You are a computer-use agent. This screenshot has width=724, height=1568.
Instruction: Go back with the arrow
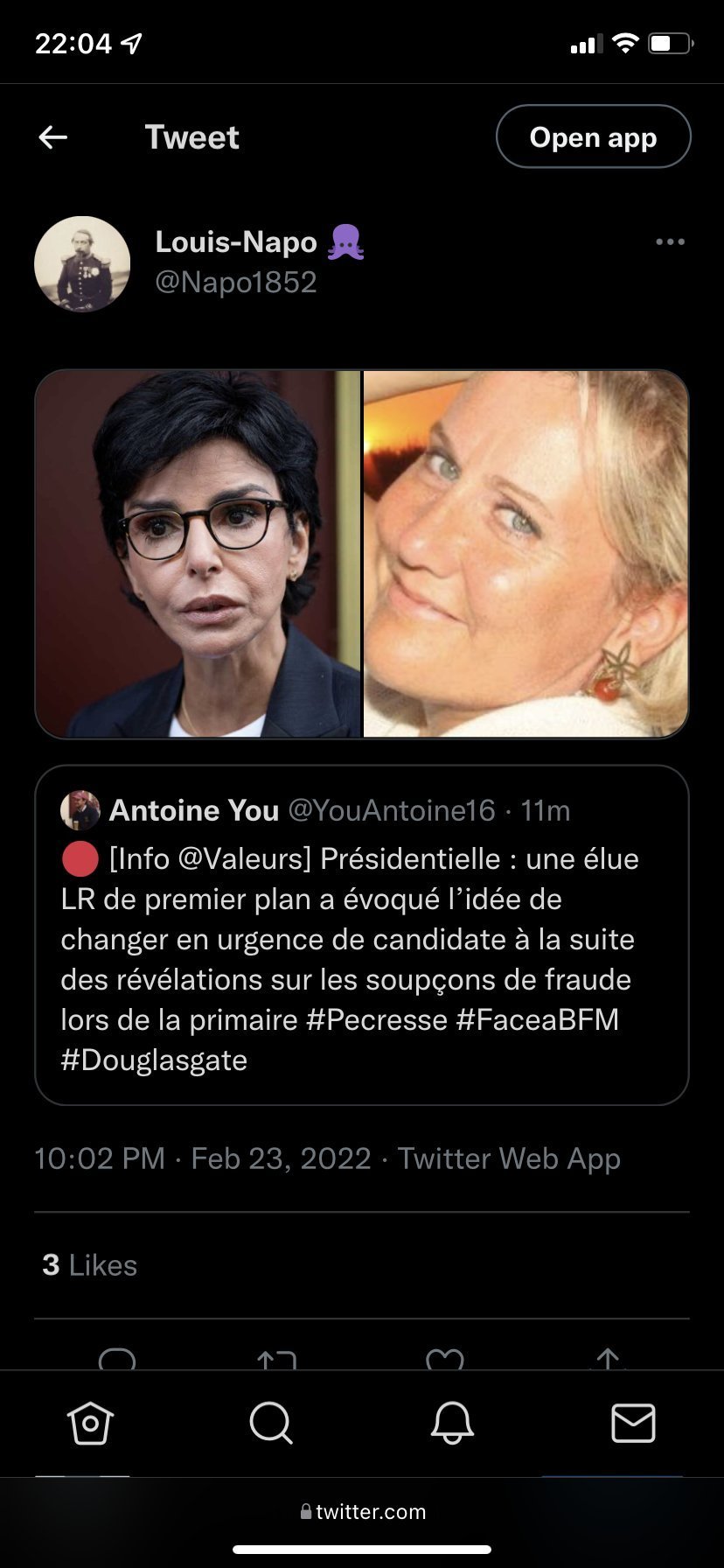[x=53, y=136]
